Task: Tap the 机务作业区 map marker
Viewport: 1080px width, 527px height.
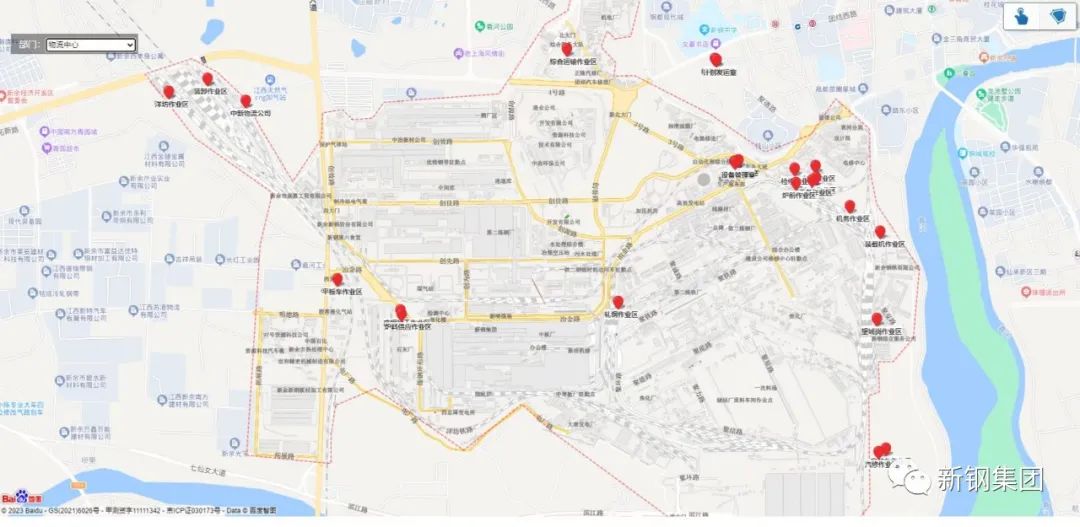Action: tap(850, 207)
